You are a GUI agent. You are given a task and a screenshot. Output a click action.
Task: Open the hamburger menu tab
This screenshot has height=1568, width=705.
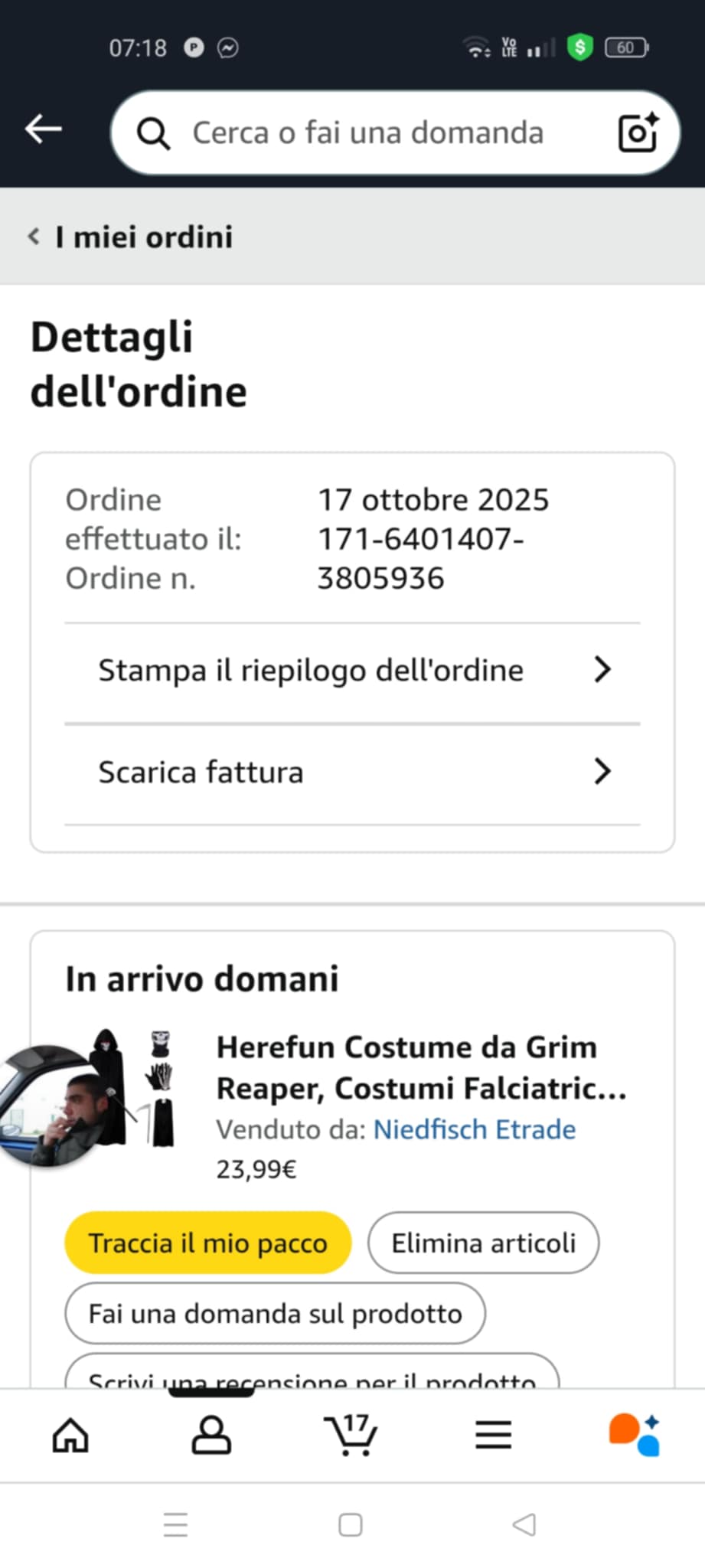click(x=493, y=1435)
